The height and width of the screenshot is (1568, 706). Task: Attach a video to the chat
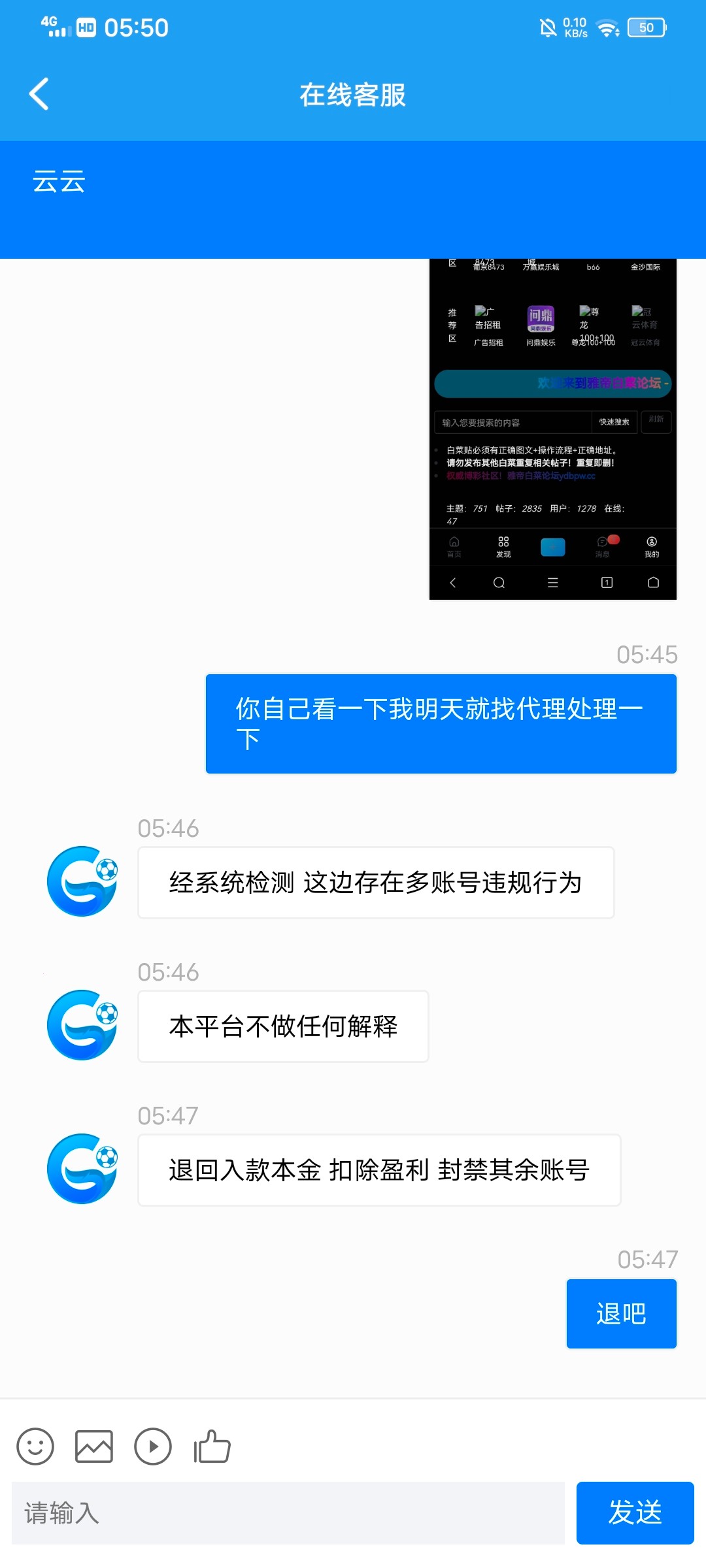coord(153,1446)
